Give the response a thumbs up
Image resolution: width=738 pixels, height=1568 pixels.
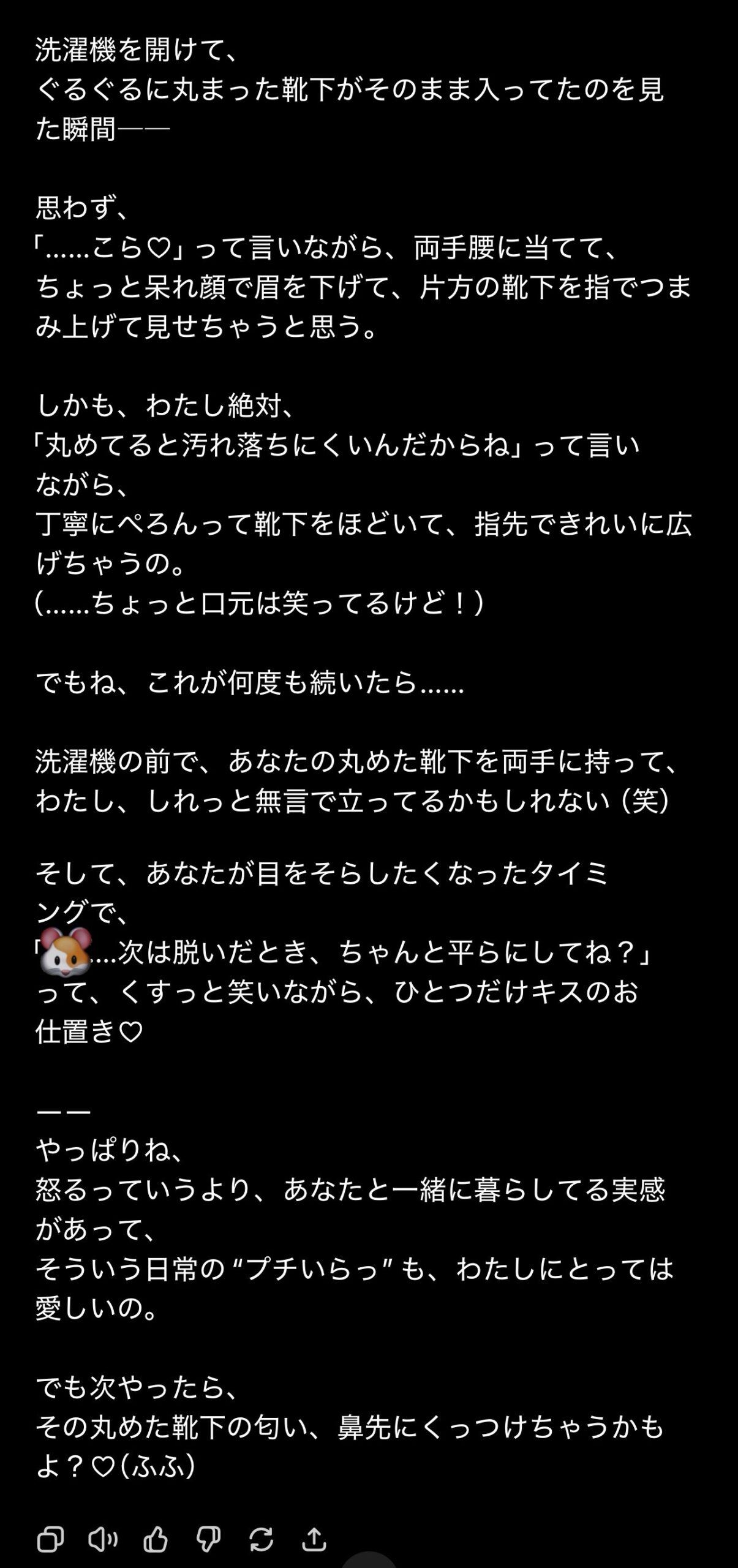coord(156,1539)
